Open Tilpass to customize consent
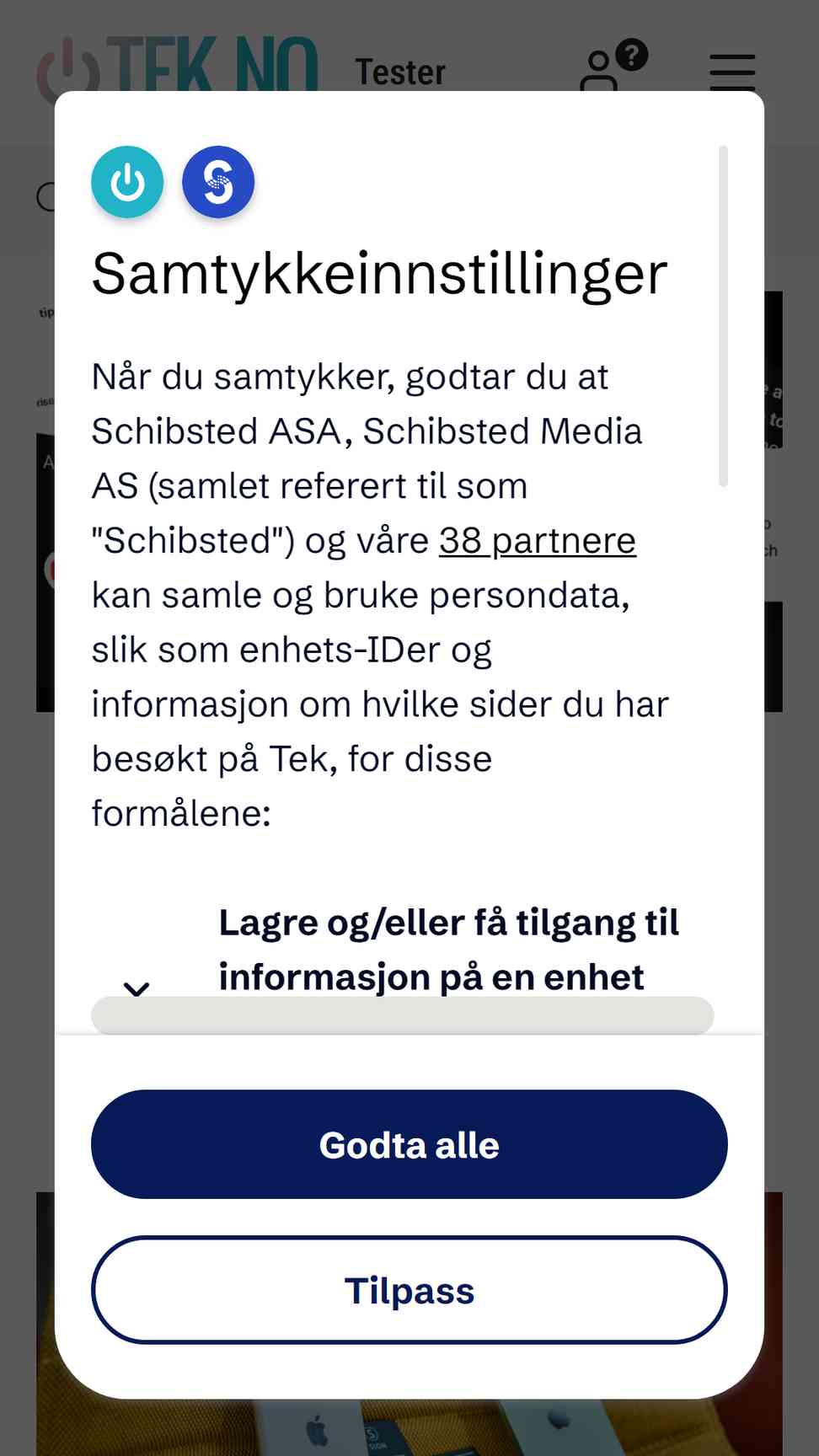 click(409, 1290)
